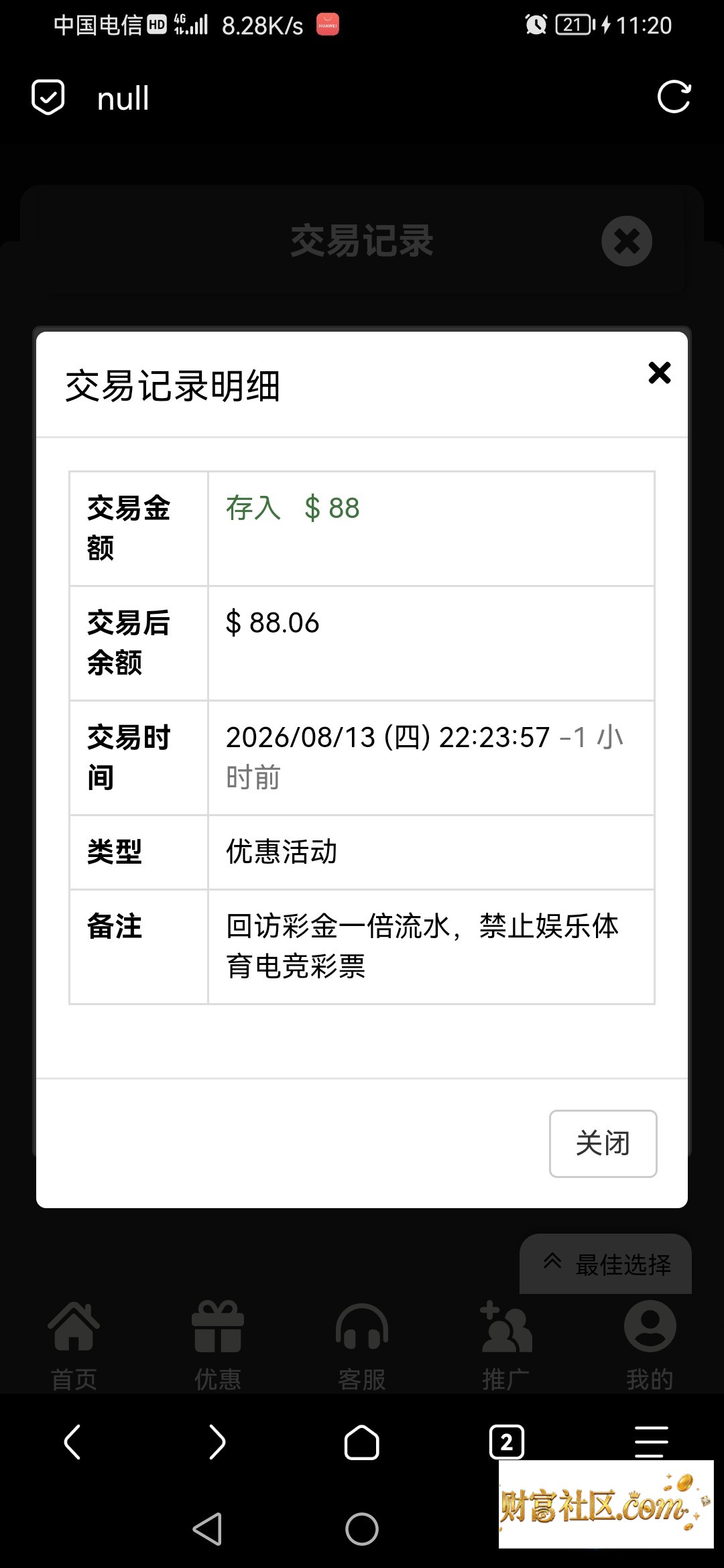Tap the 关闭 button
Screen dimensions: 724x1568
tap(603, 1143)
